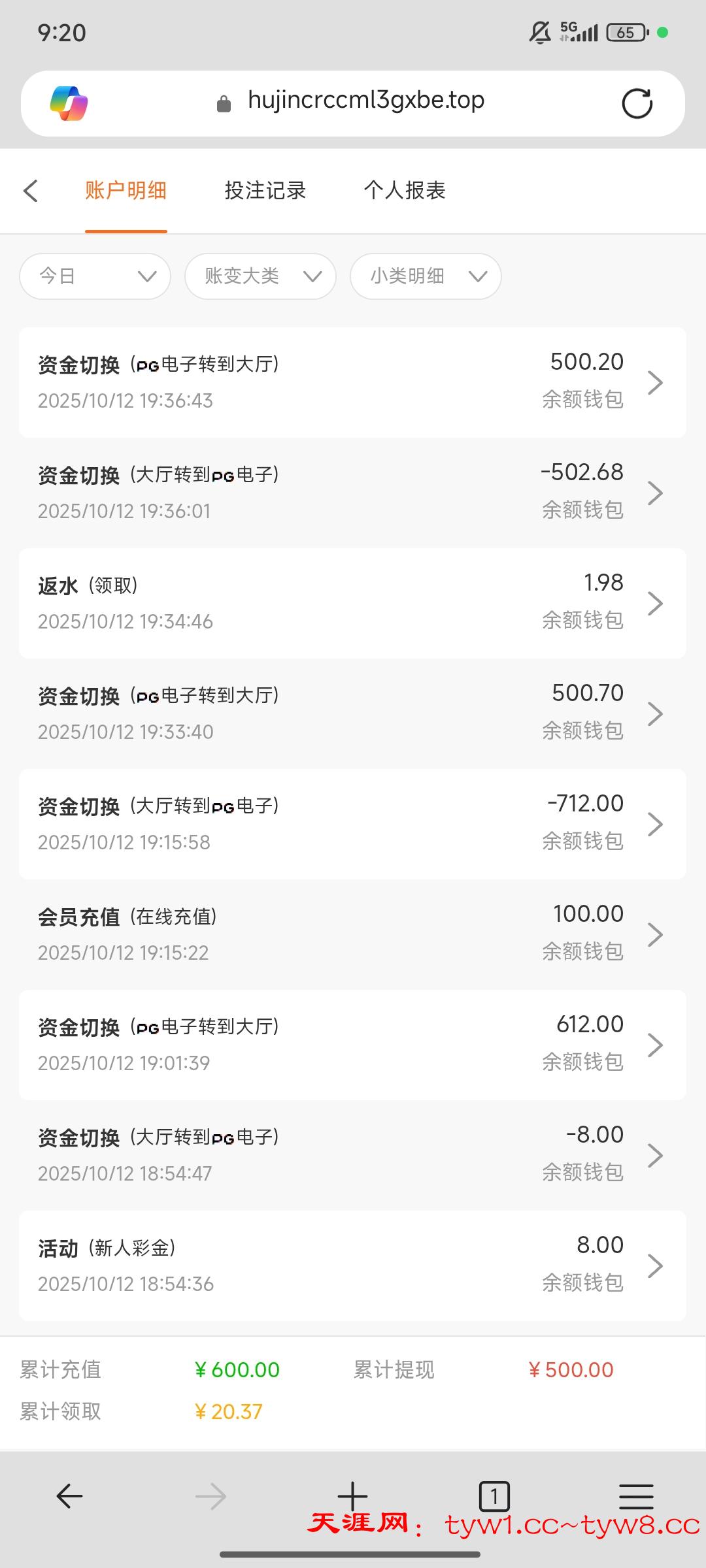
Task: View the 活动 (新人彩金) 8.00 record
Action: tap(353, 1266)
